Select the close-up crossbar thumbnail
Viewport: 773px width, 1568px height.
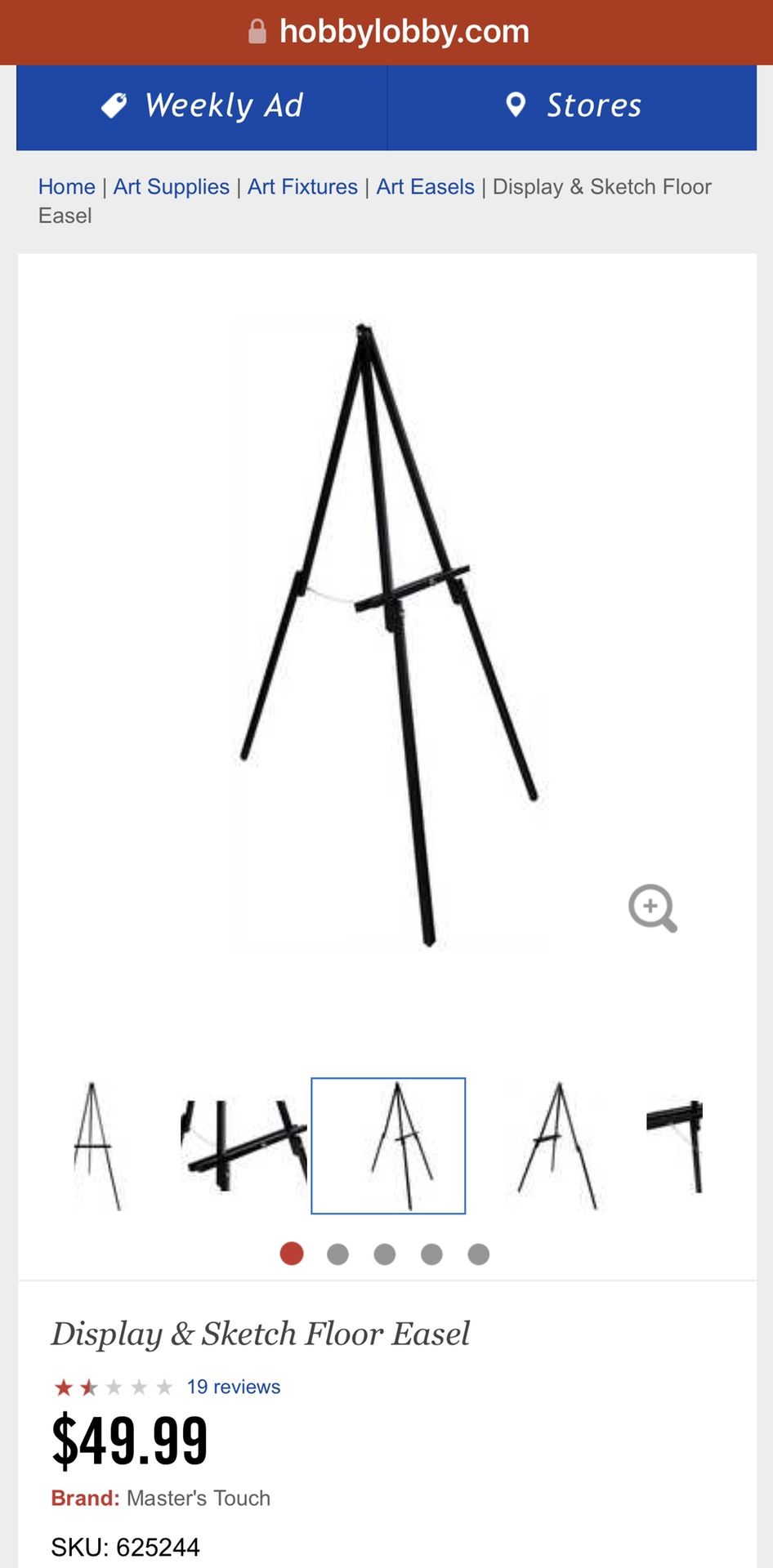244,1146
